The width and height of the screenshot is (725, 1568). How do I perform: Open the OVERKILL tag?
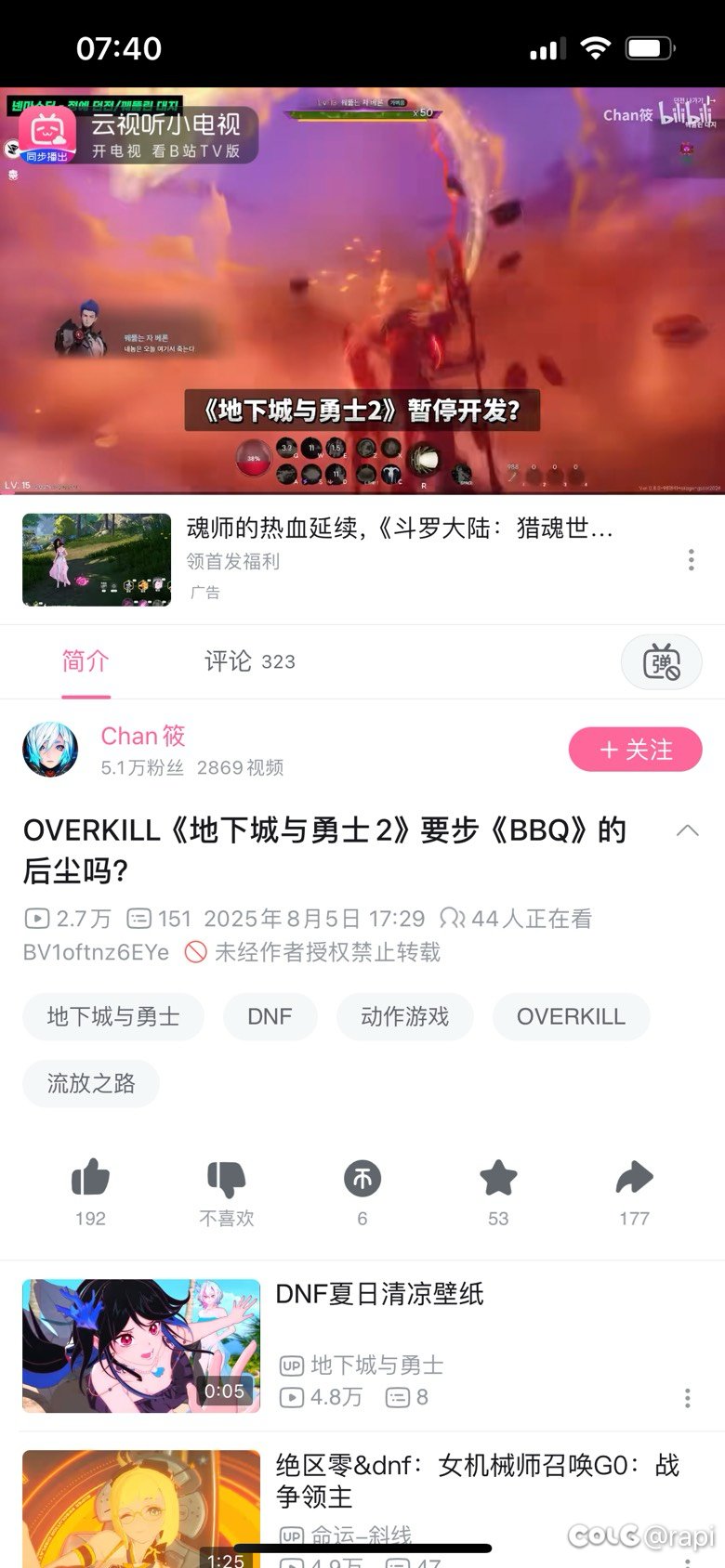coord(571,1016)
